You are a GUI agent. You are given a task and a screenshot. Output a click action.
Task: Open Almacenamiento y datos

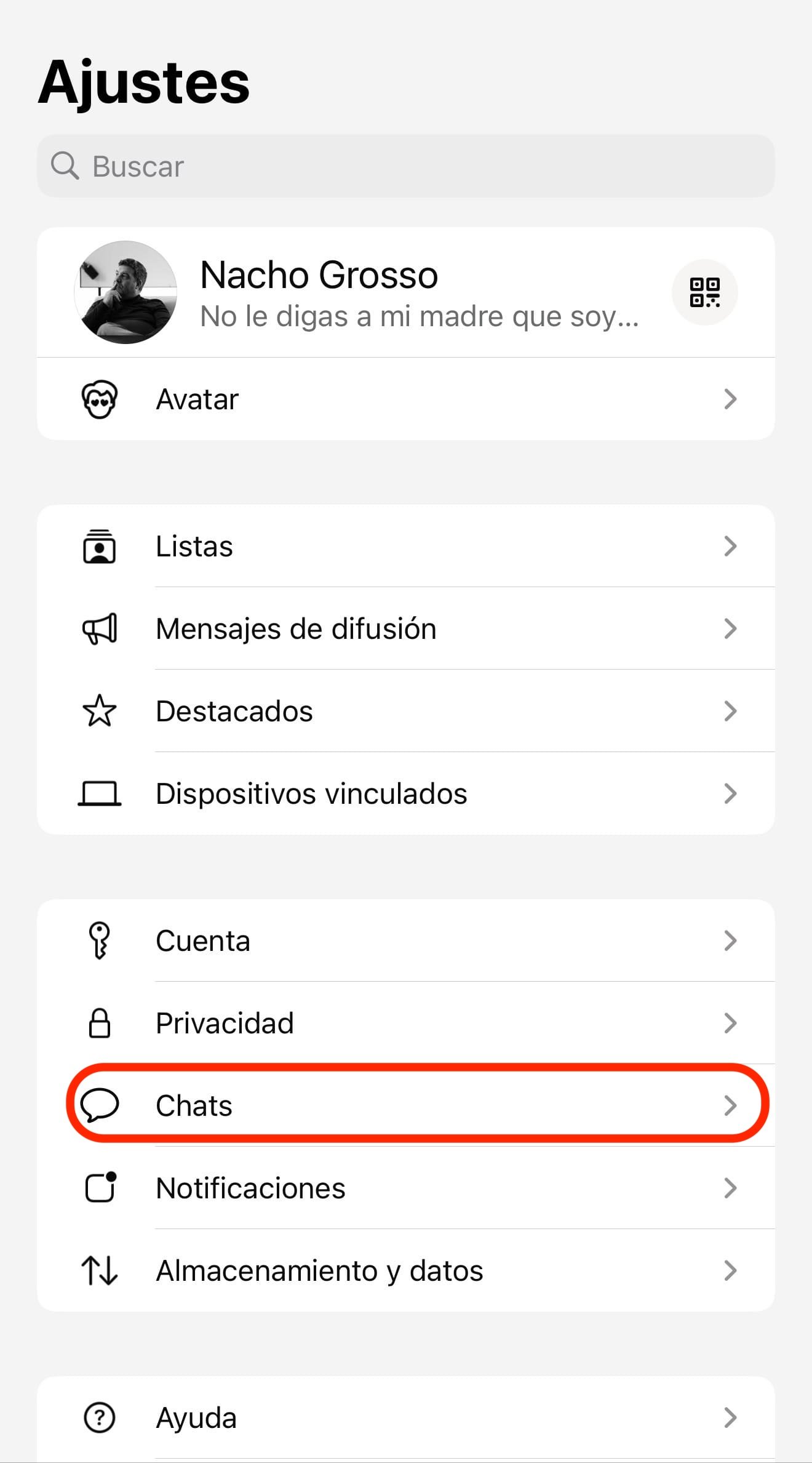click(x=406, y=1270)
